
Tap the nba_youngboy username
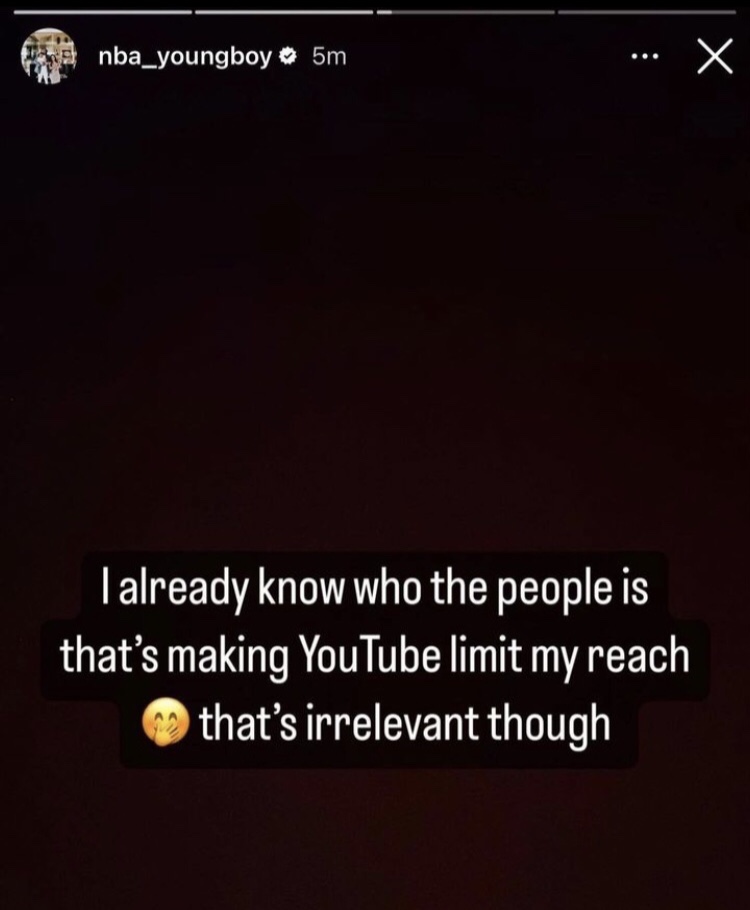coord(186,57)
